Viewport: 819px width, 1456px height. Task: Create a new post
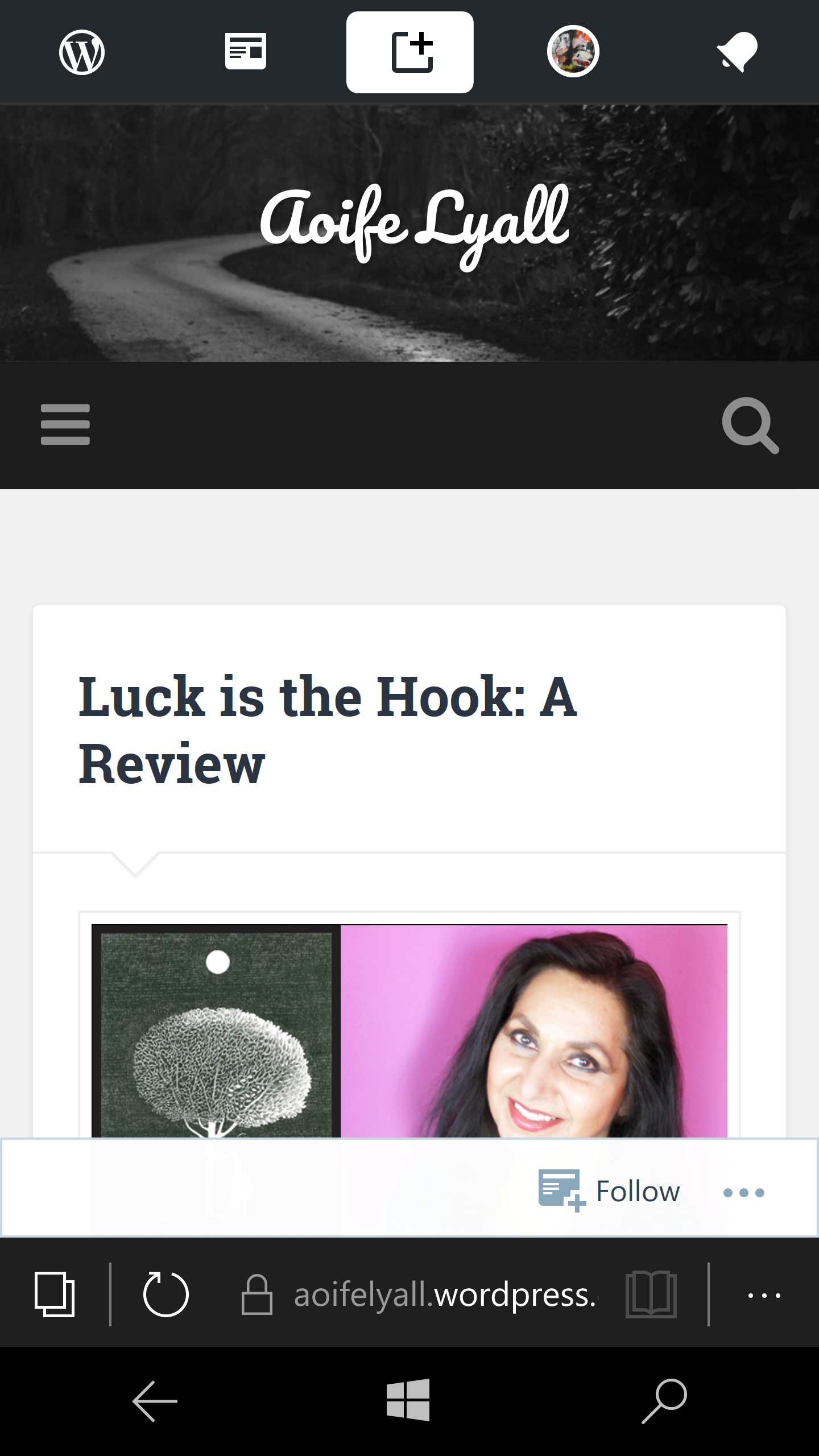[x=410, y=52]
